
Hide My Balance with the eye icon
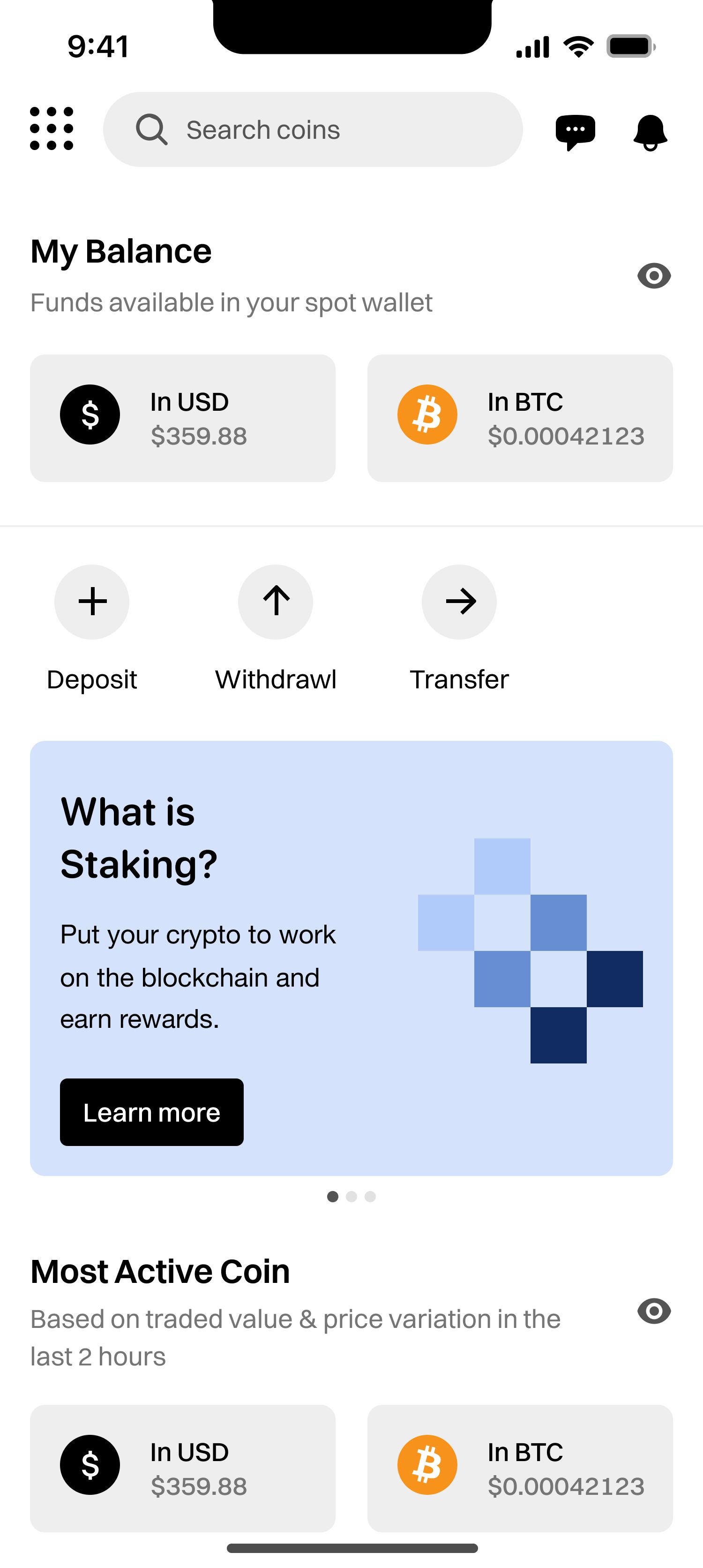[x=654, y=276]
